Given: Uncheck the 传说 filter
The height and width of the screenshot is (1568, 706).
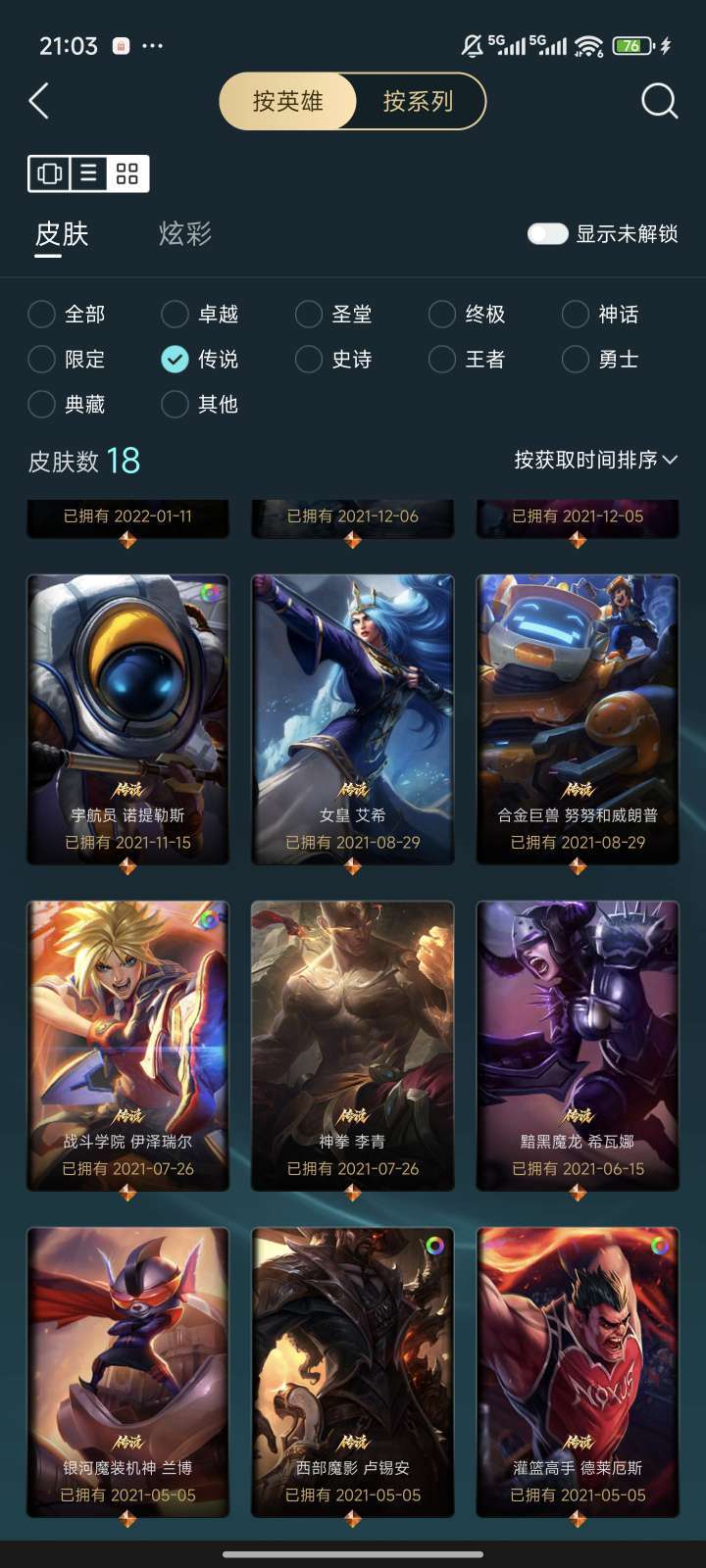Looking at the screenshot, I should tap(174, 360).
